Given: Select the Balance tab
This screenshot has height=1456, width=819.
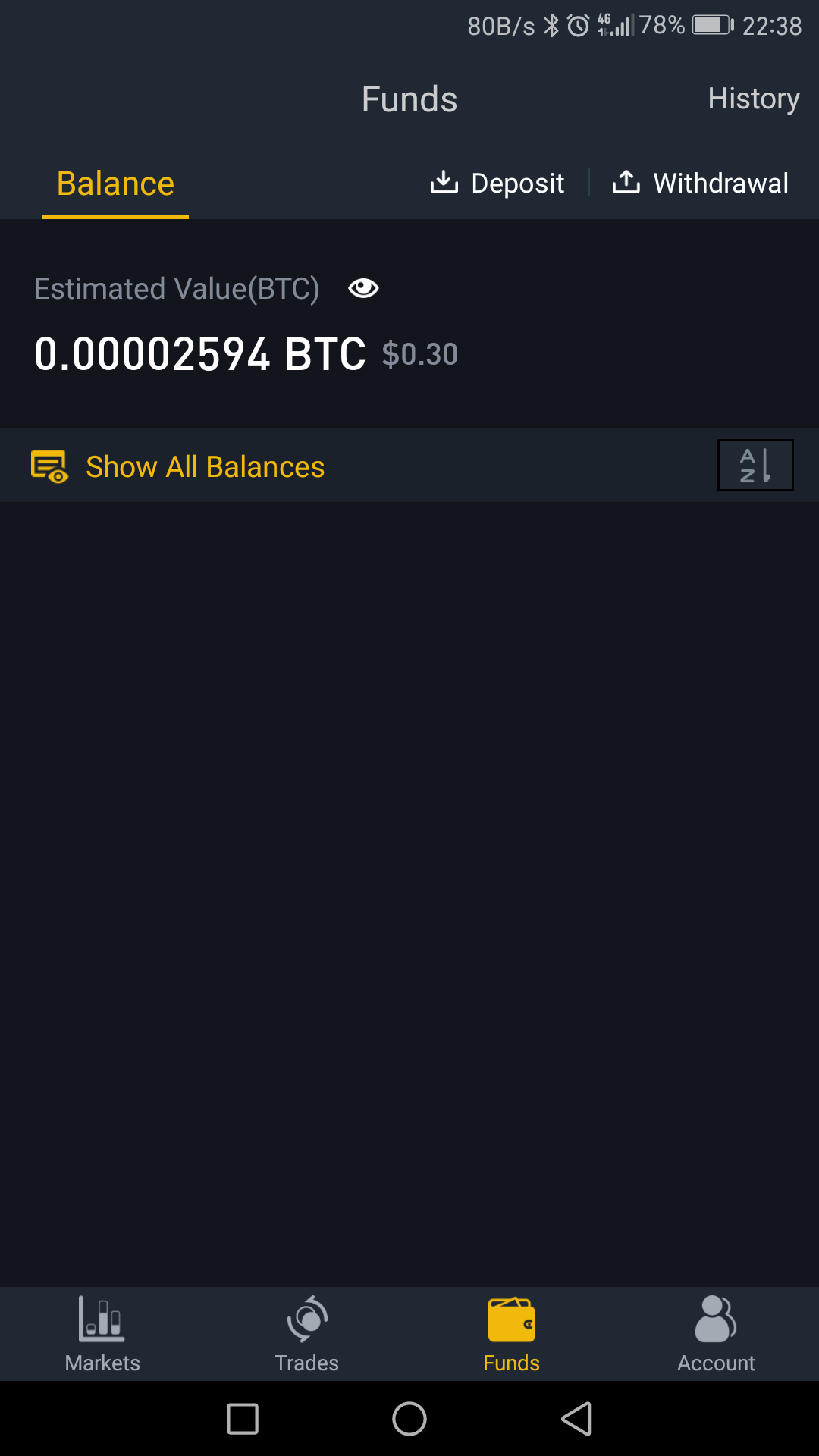Looking at the screenshot, I should [115, 184].
